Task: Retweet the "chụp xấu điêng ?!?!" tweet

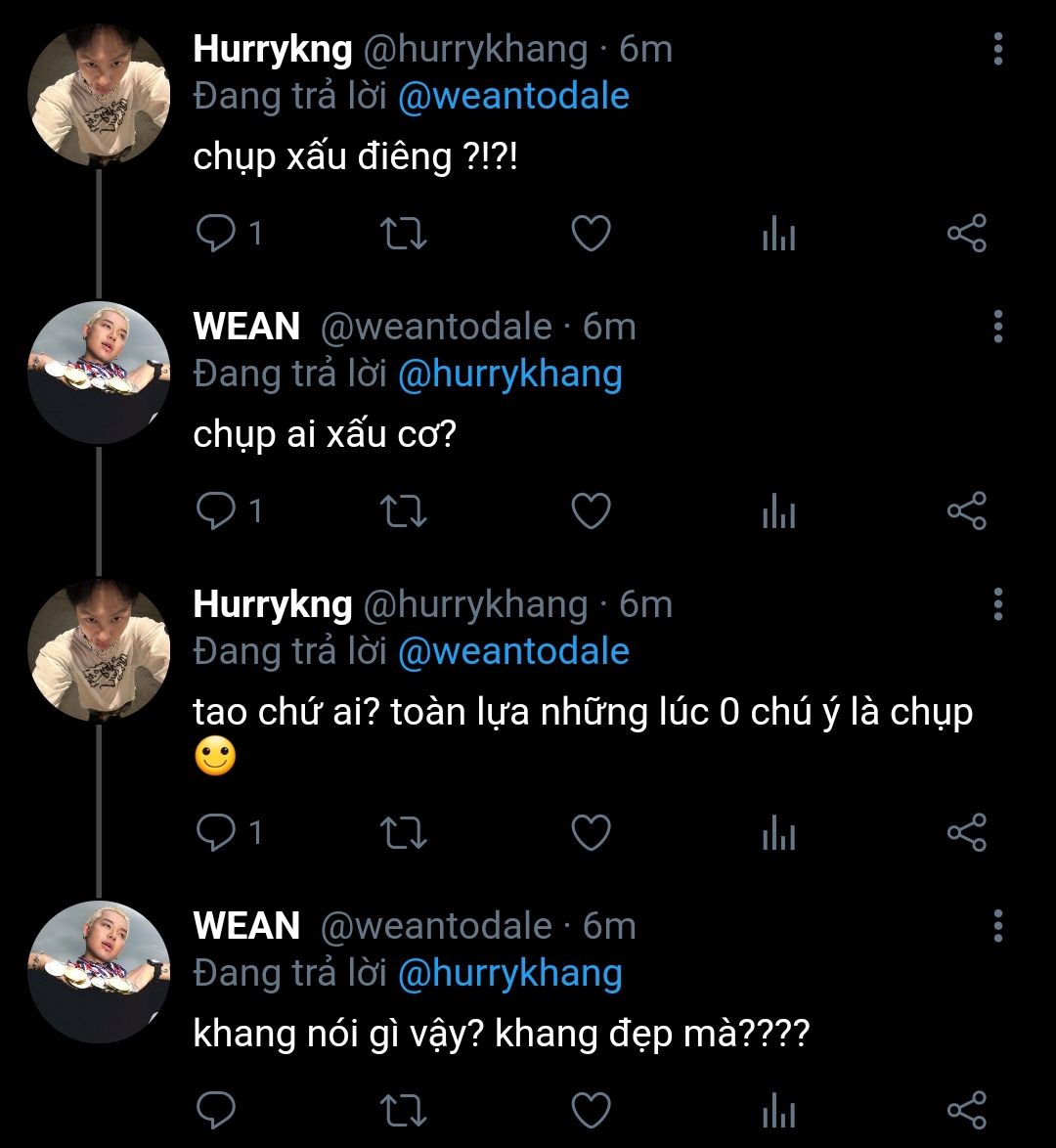Action: [403, 235]
